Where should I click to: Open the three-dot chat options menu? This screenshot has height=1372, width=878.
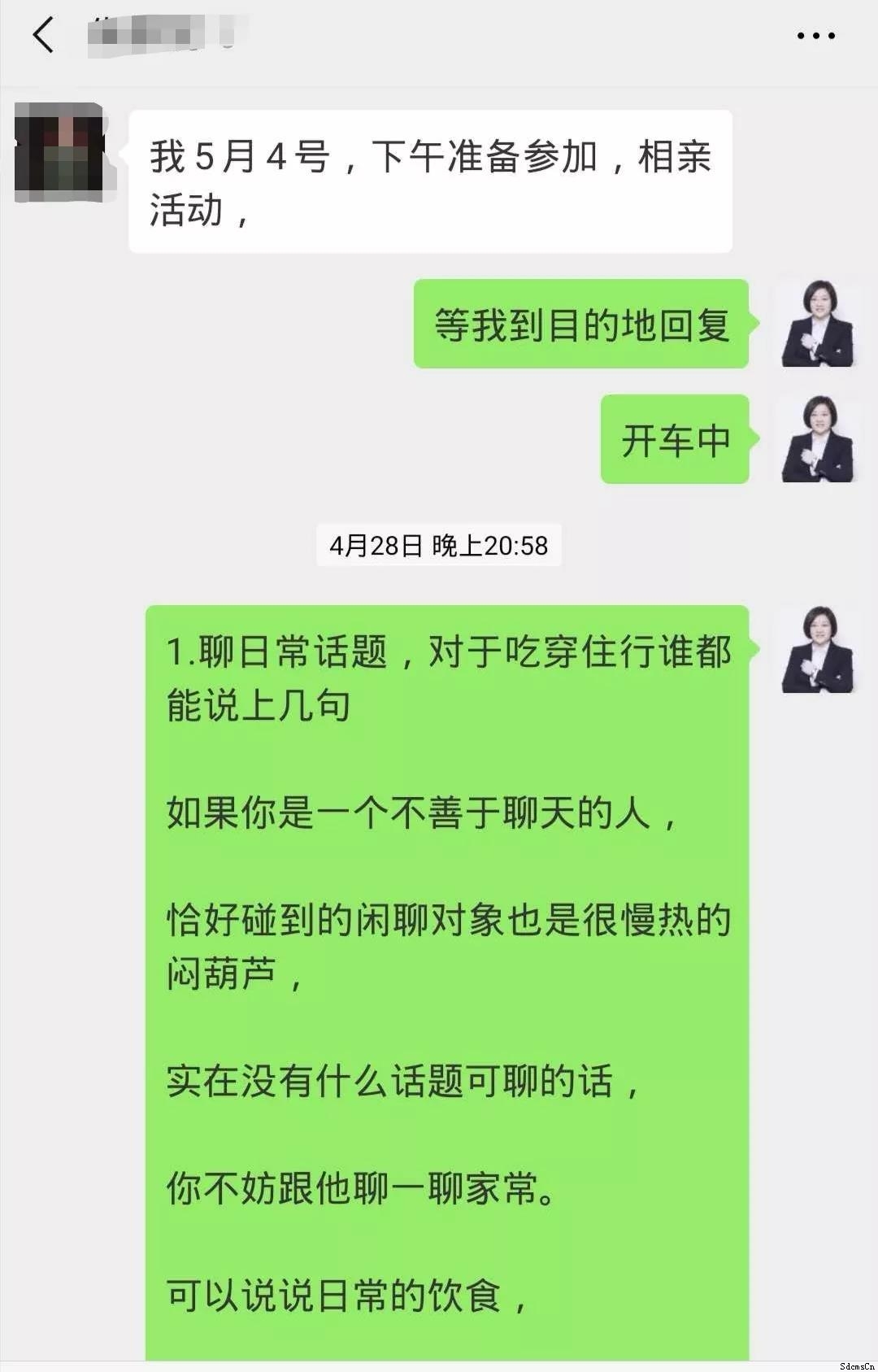click(815, 36)
